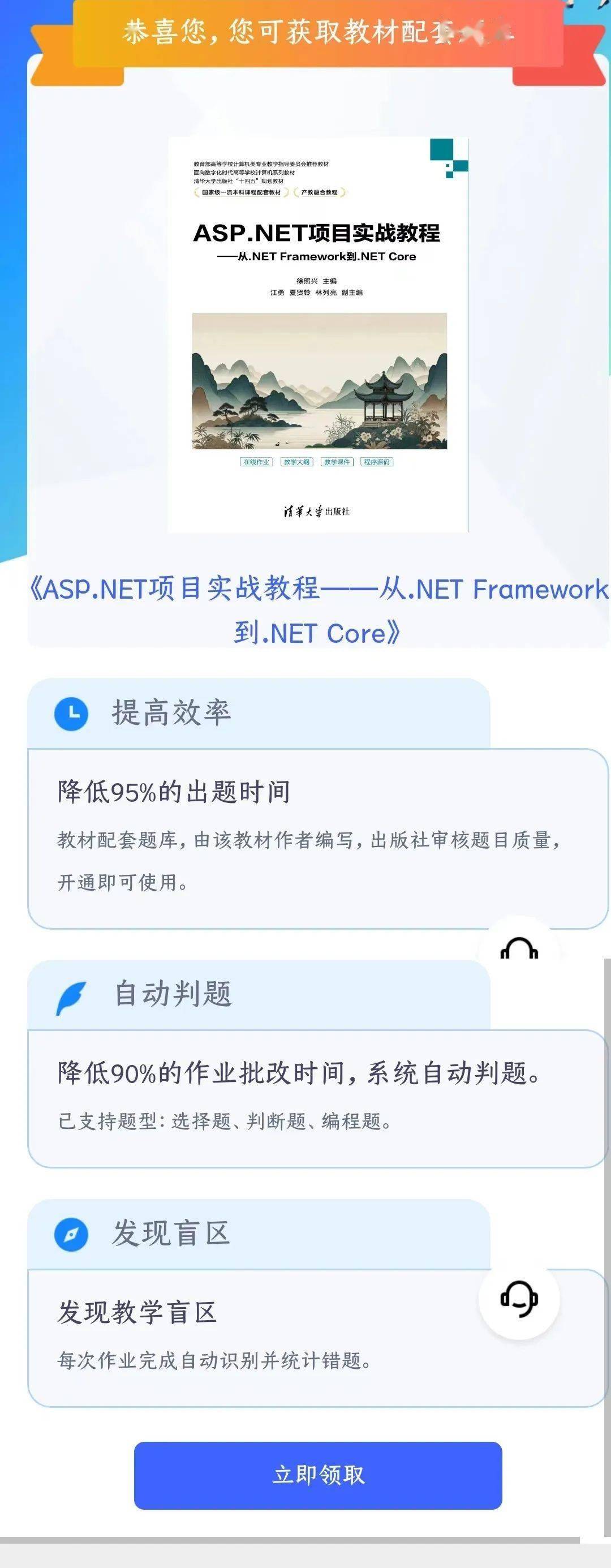This screenshot has height=1568, width=611.
Task: Open customer service headset beside 发现教学盲区 card
Action: 518,1298
